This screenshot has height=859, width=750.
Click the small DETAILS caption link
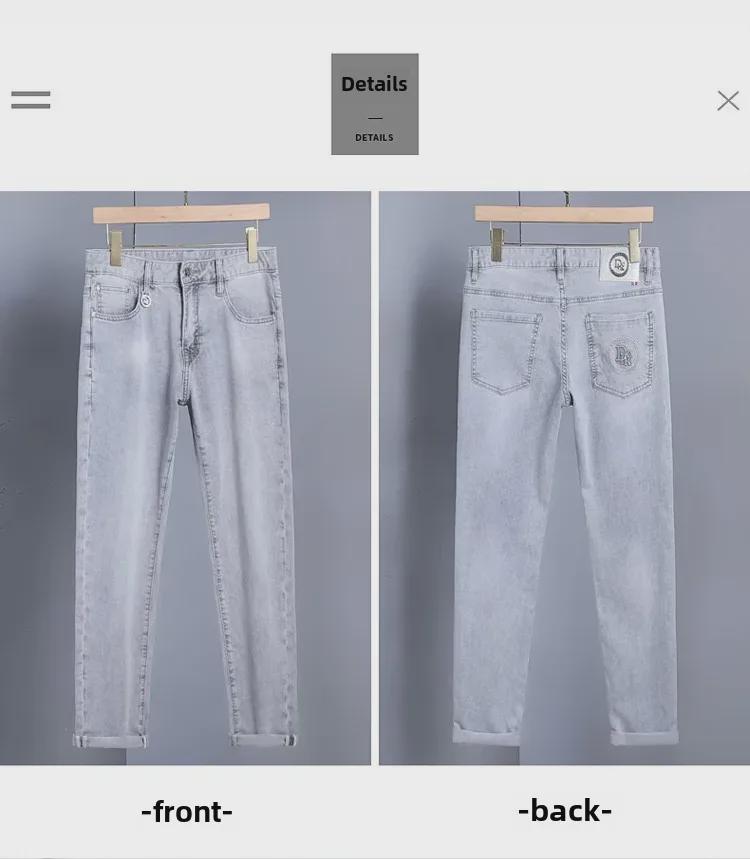pos(374,138)
